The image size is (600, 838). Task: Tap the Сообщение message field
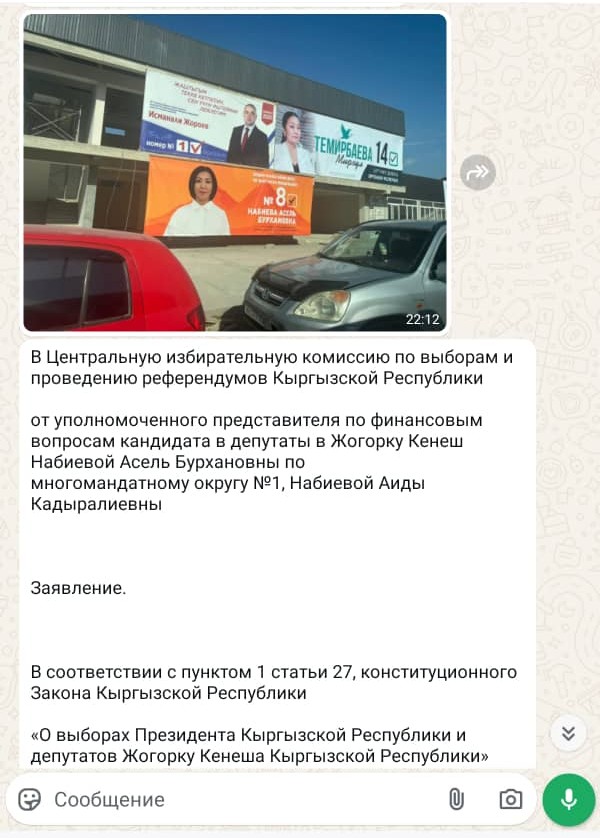(x=230, y=799)
